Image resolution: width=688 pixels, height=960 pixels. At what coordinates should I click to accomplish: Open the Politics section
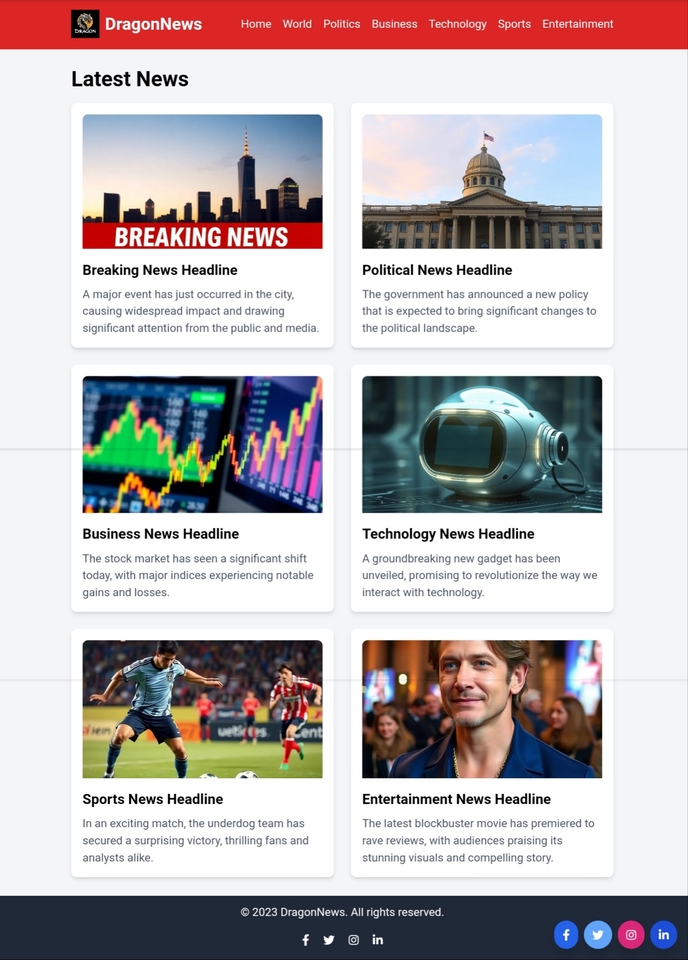(x=341, y=24)
